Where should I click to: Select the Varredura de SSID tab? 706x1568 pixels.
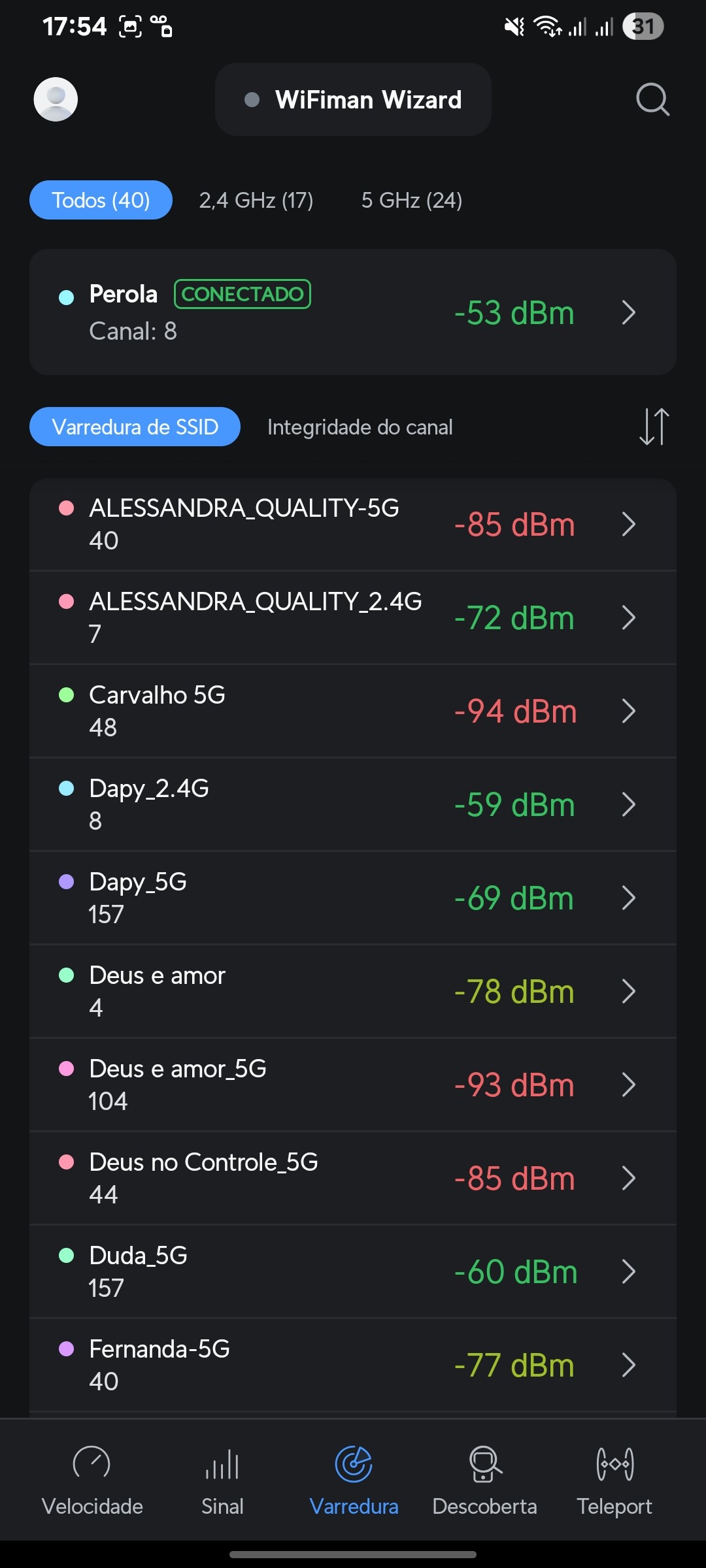135,427
